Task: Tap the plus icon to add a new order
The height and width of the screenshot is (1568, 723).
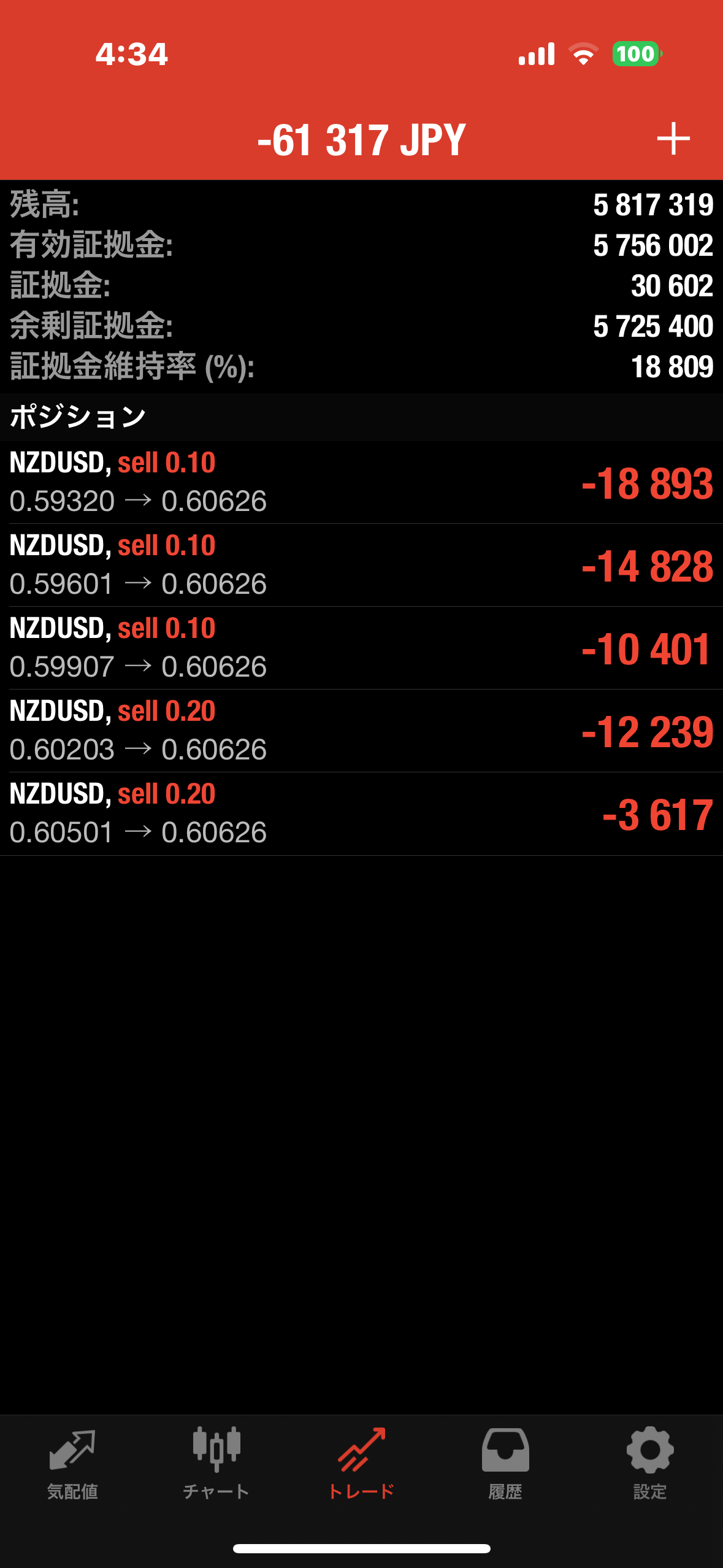Action: 673,139
